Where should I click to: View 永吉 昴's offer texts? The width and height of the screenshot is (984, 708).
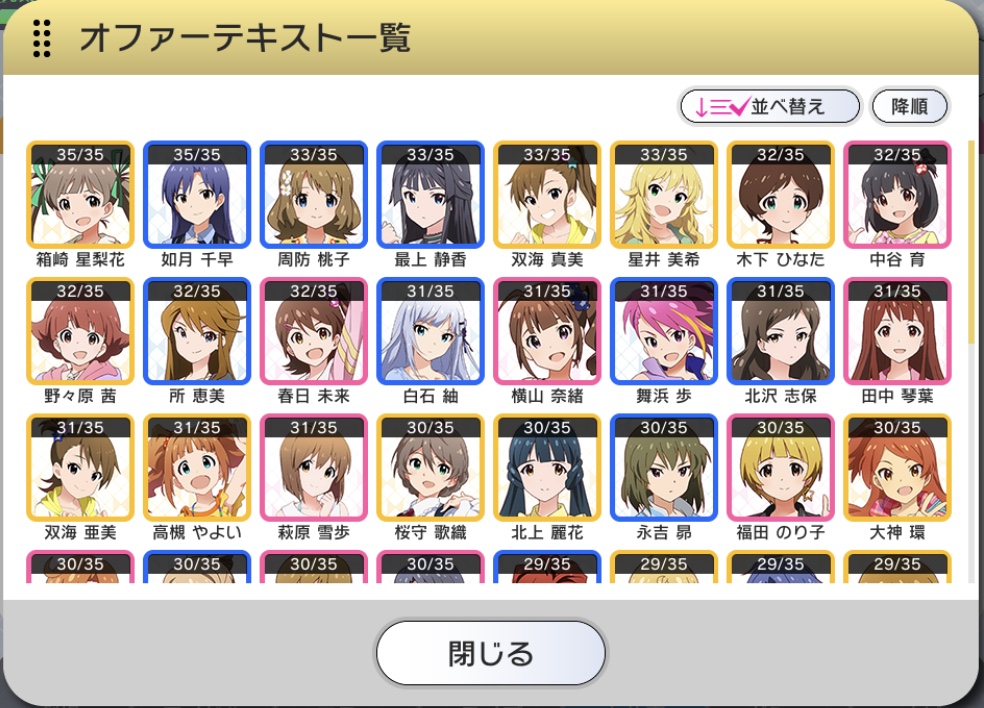coord(664,468)
